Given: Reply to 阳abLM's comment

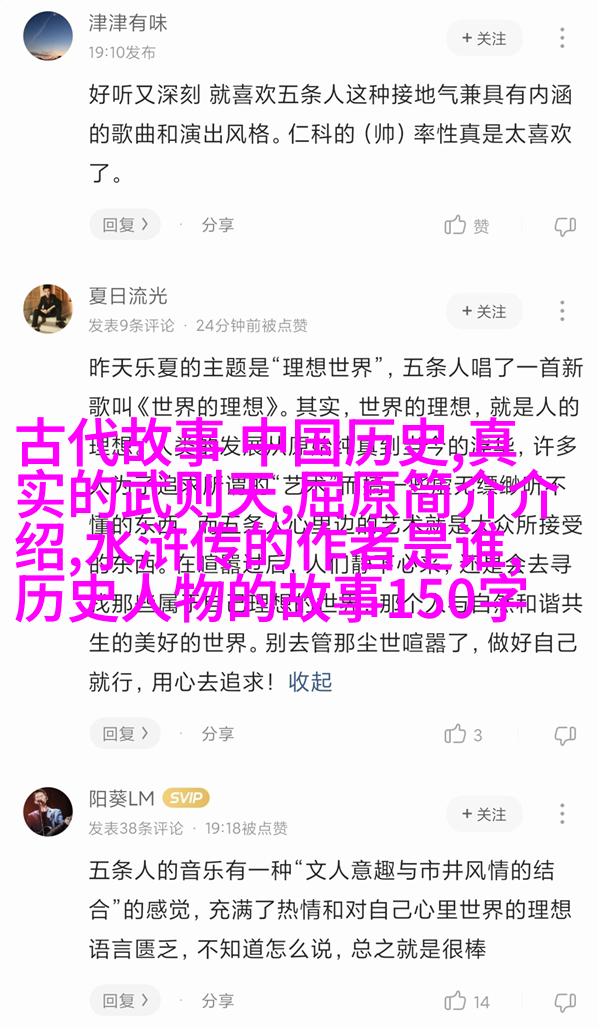Looking at the screenshot, I should coord(125,1001).
